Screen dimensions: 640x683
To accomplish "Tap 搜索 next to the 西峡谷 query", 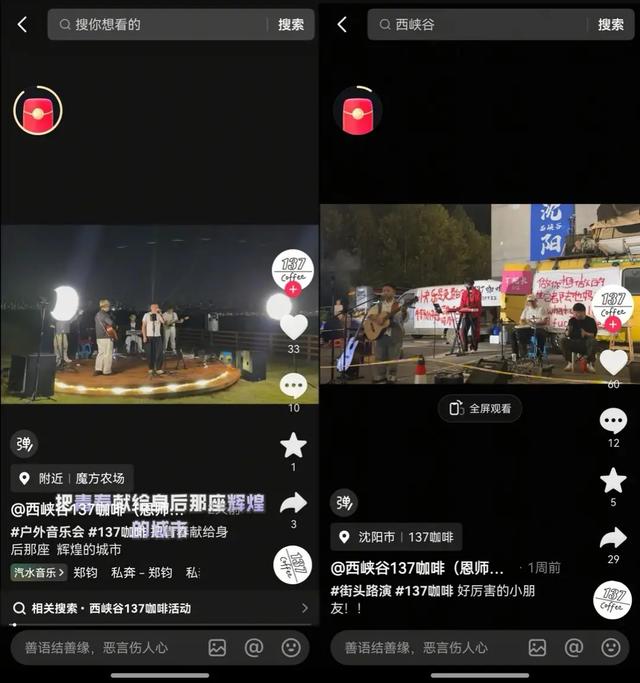I will (611, 25).
